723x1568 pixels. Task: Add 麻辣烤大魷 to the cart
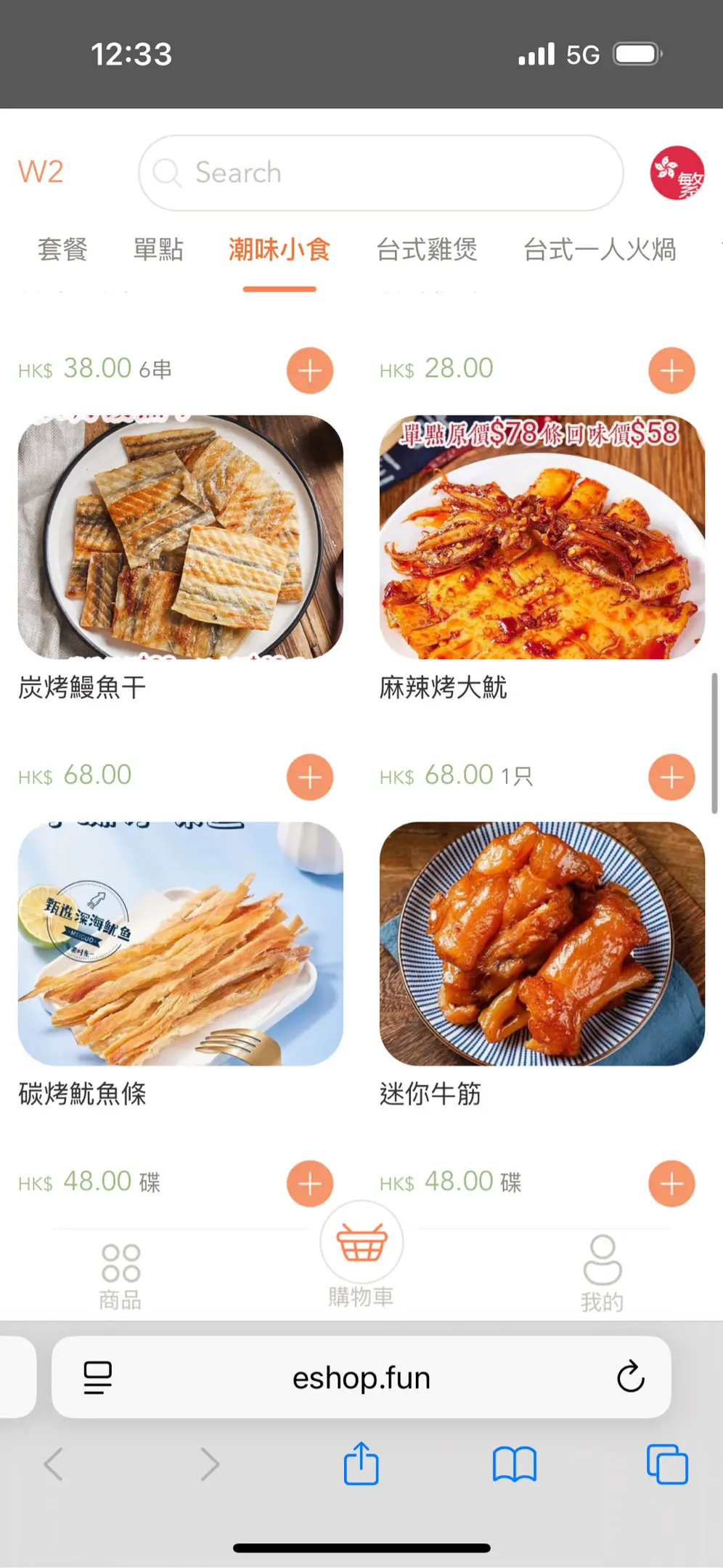[x=671, y=777]
